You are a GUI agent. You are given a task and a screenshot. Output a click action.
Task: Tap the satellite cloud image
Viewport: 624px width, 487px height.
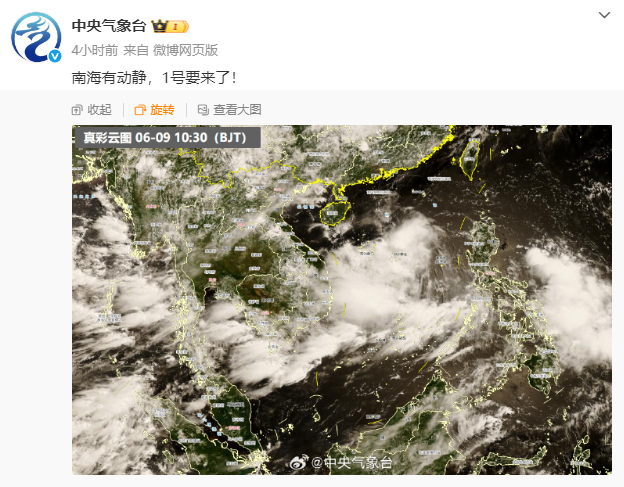341,300
